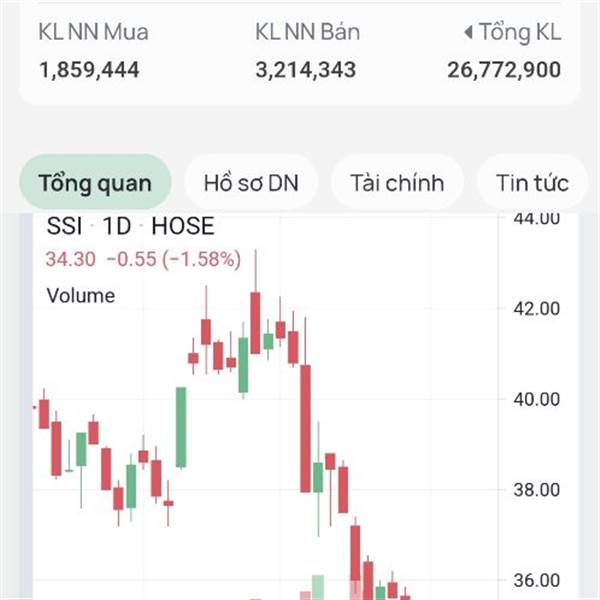Tap the arrow next to Tổng KL

[468, 32]
